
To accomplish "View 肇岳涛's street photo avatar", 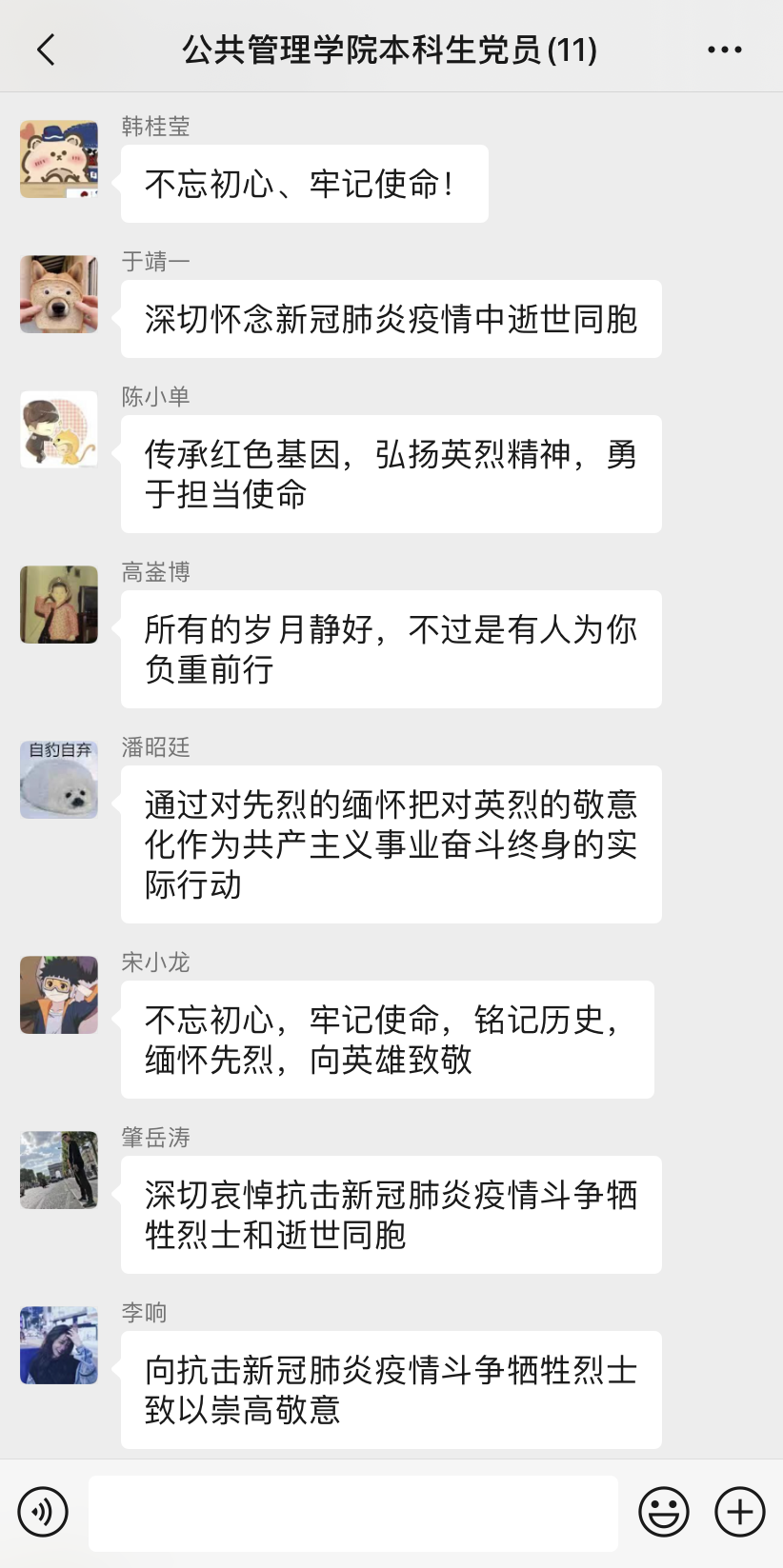I will click(x=58, y=1170).
